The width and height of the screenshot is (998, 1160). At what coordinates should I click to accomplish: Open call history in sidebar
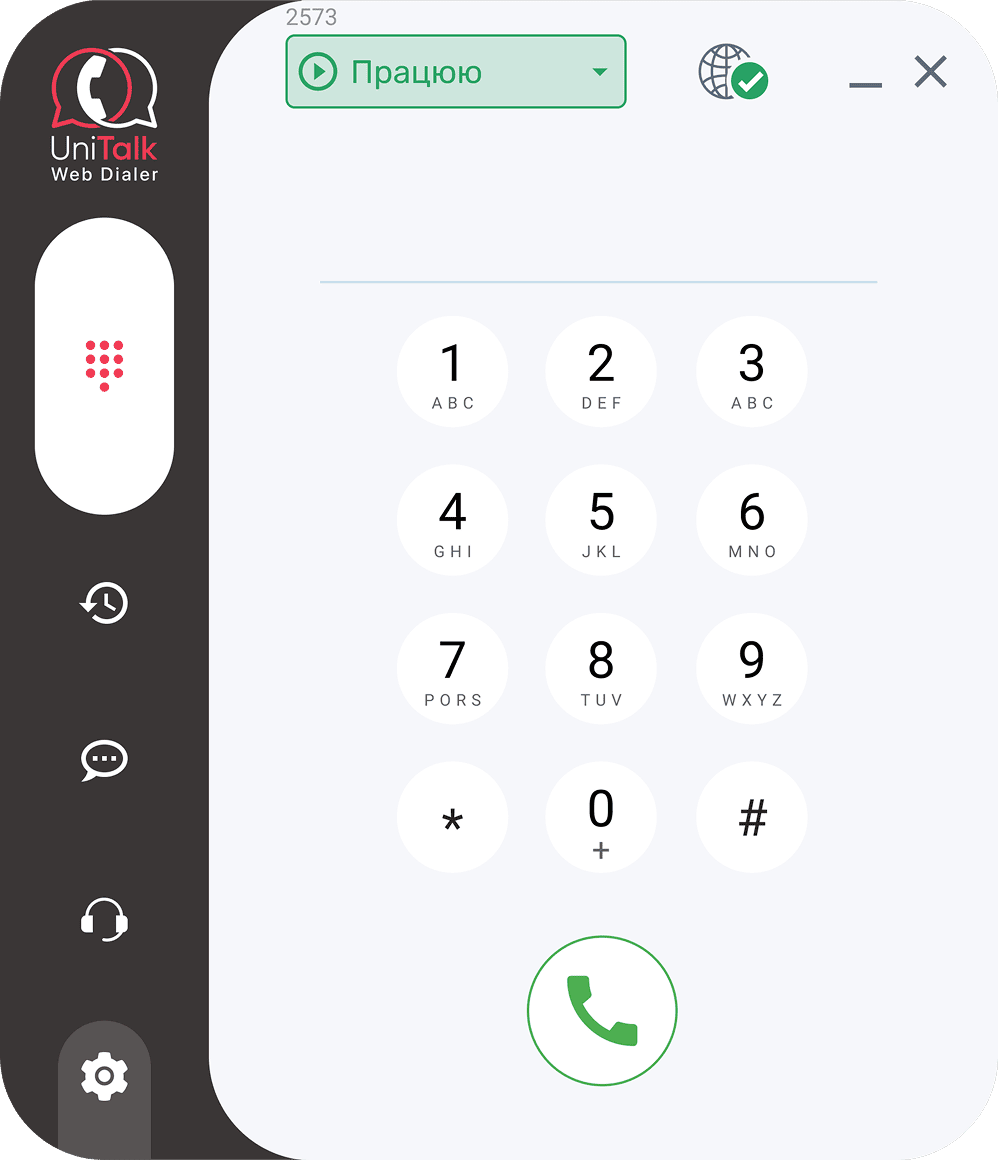(104, 603)
